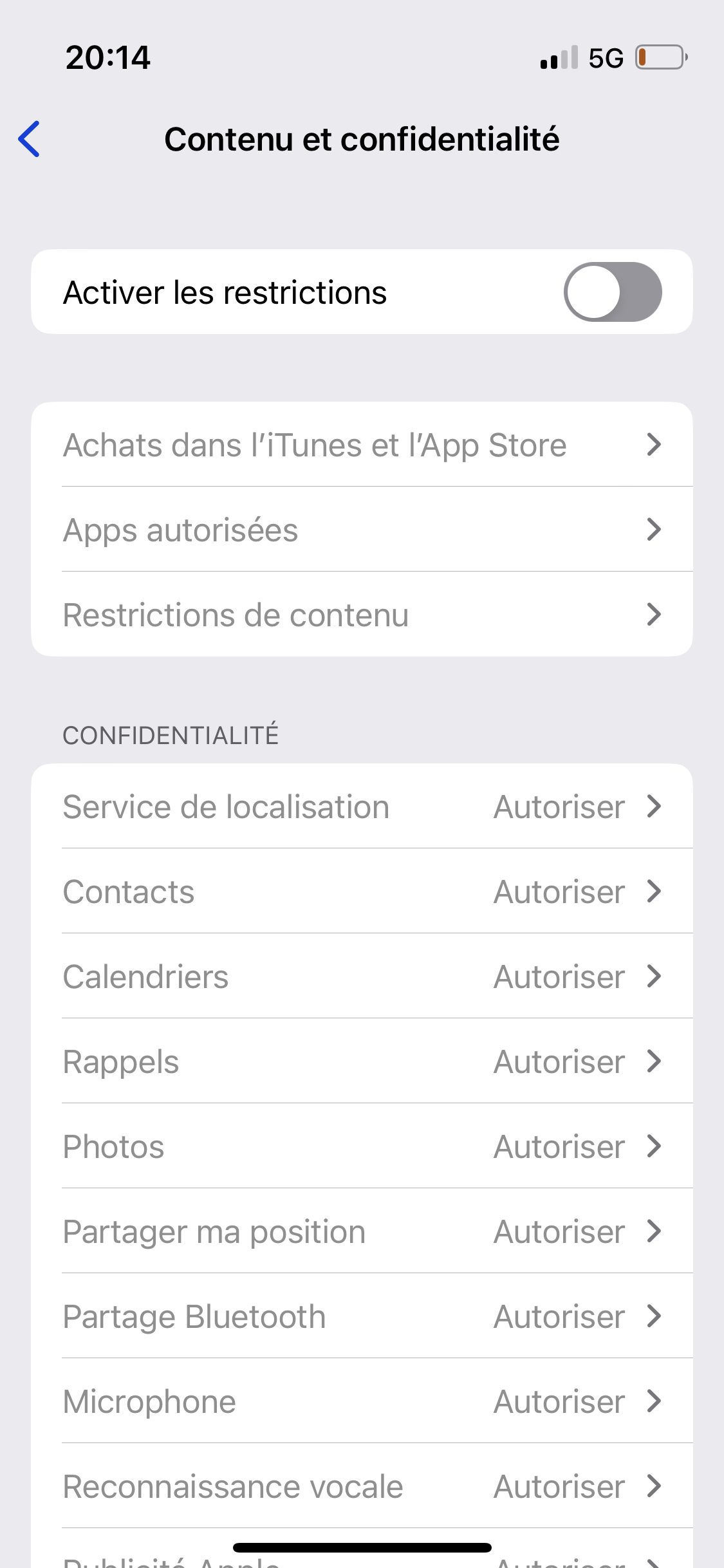This screenshot has height=1568, width=724.
Task: Open the Calendriers privacy row
Action: tap(362, 976)
